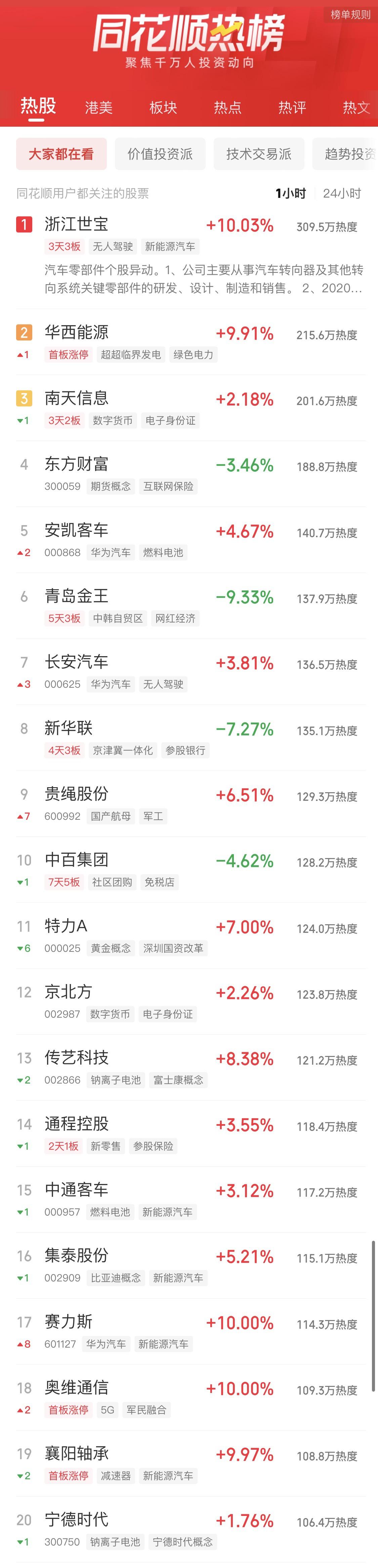Open the 传艺科技 stock row
Viewport: 378px width, 1568px height.
189,1068
